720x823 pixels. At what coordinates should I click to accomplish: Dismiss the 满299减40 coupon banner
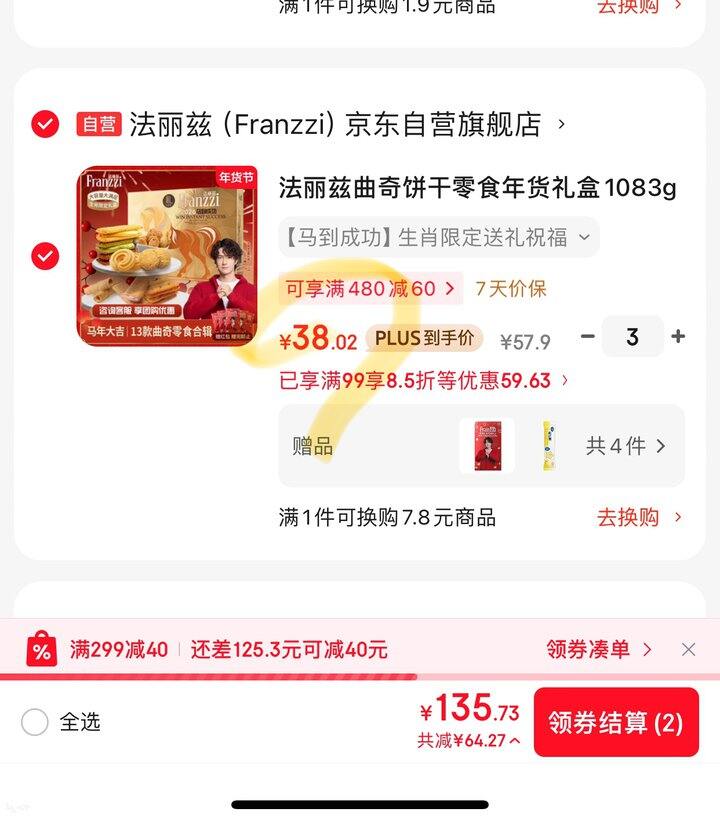click(x=688, y=650)
